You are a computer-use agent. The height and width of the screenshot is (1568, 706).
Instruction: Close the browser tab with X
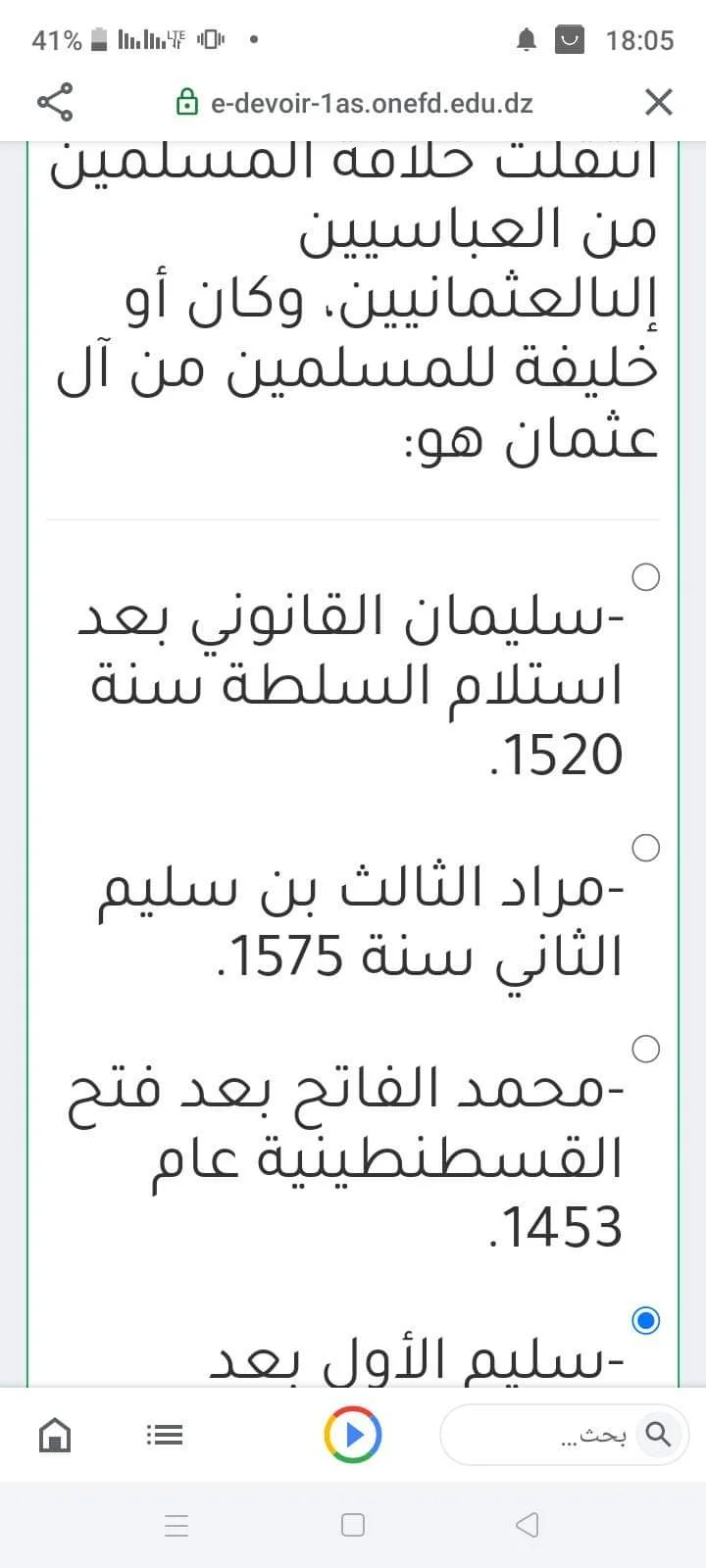click(658, 102)
